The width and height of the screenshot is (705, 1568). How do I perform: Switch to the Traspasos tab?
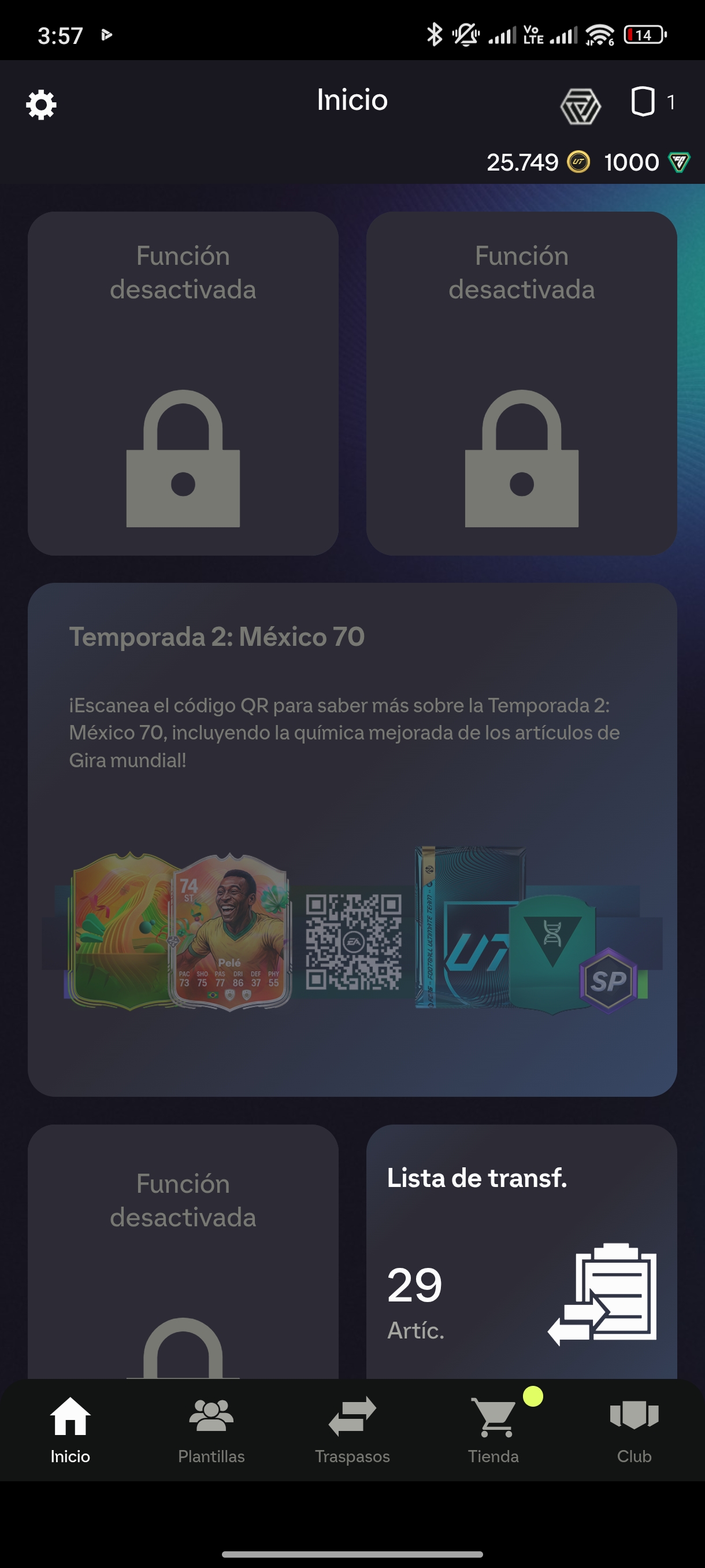click(x=352, y=1429)
